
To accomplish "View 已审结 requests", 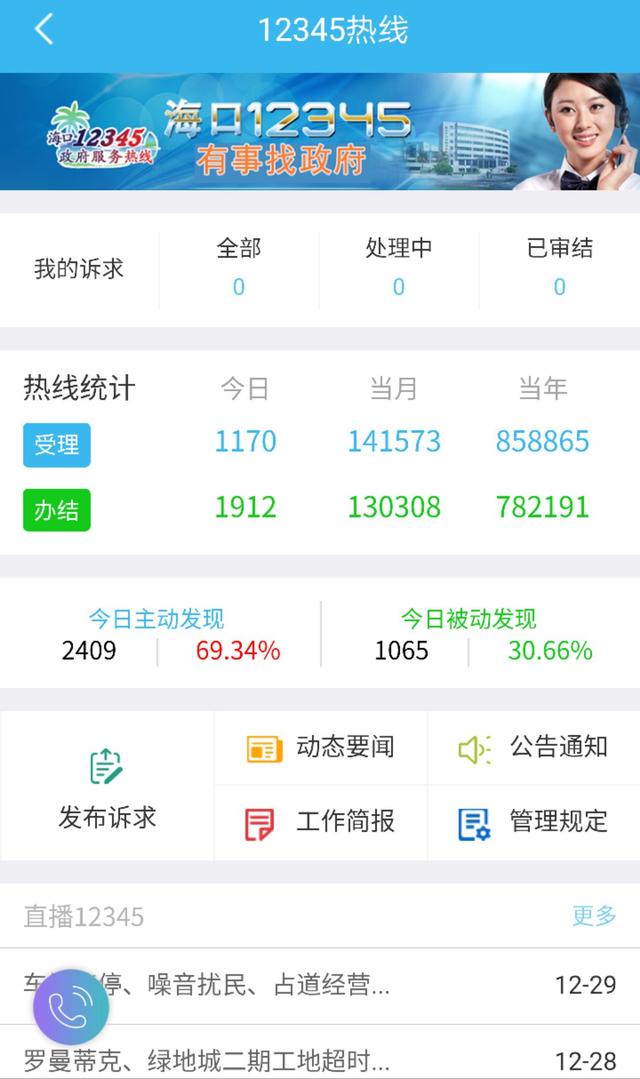I will [x=559, y=267].
